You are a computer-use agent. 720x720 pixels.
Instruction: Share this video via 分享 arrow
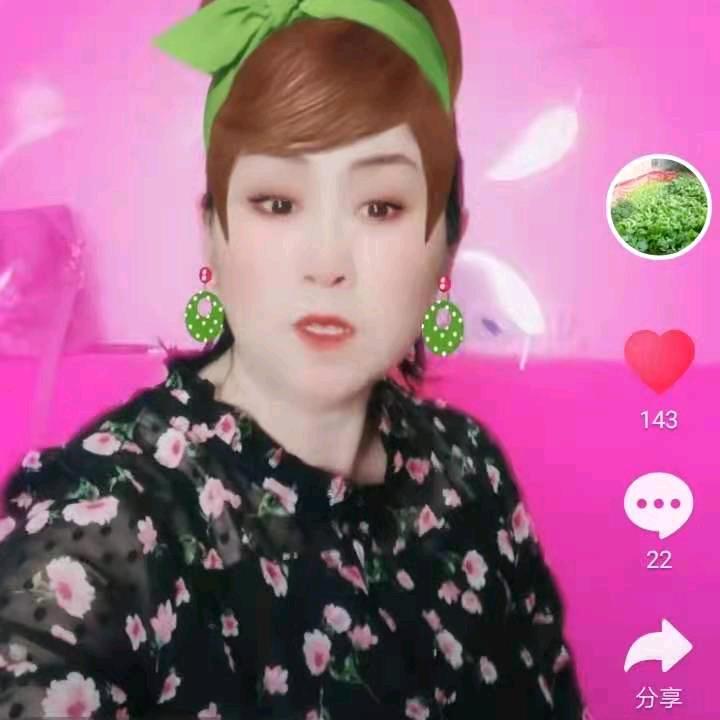[659, 648]
